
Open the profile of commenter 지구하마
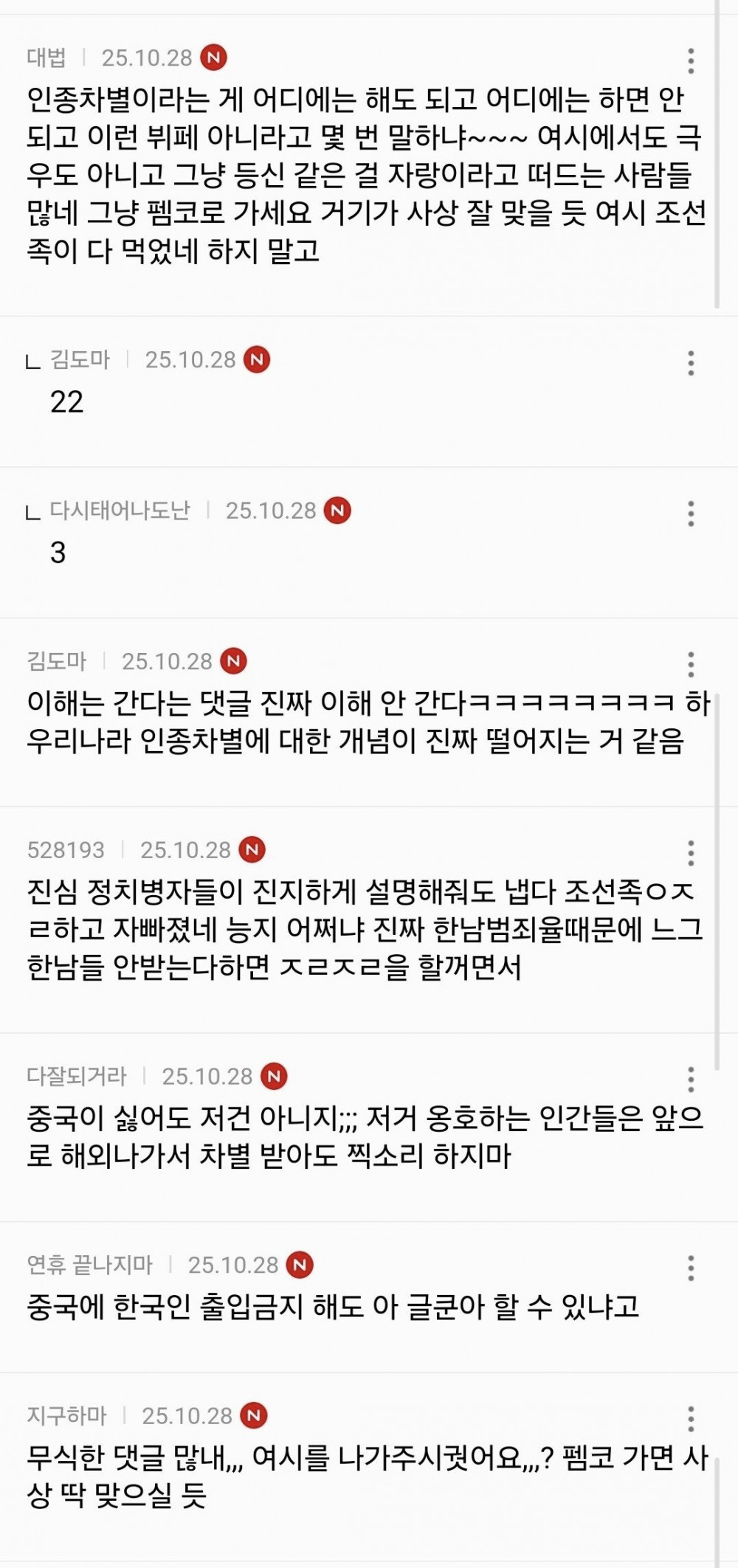(x=67, y=1416)
